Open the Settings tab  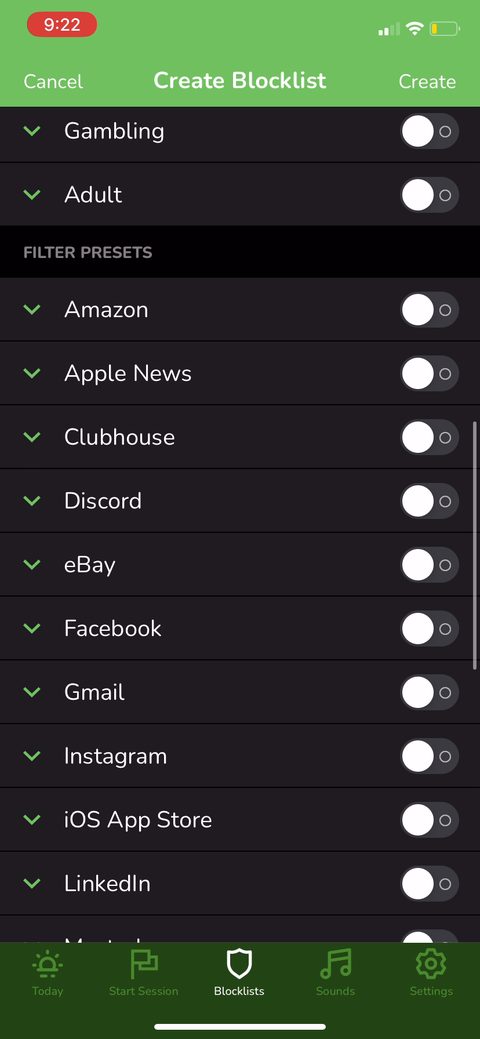point(431,973)
